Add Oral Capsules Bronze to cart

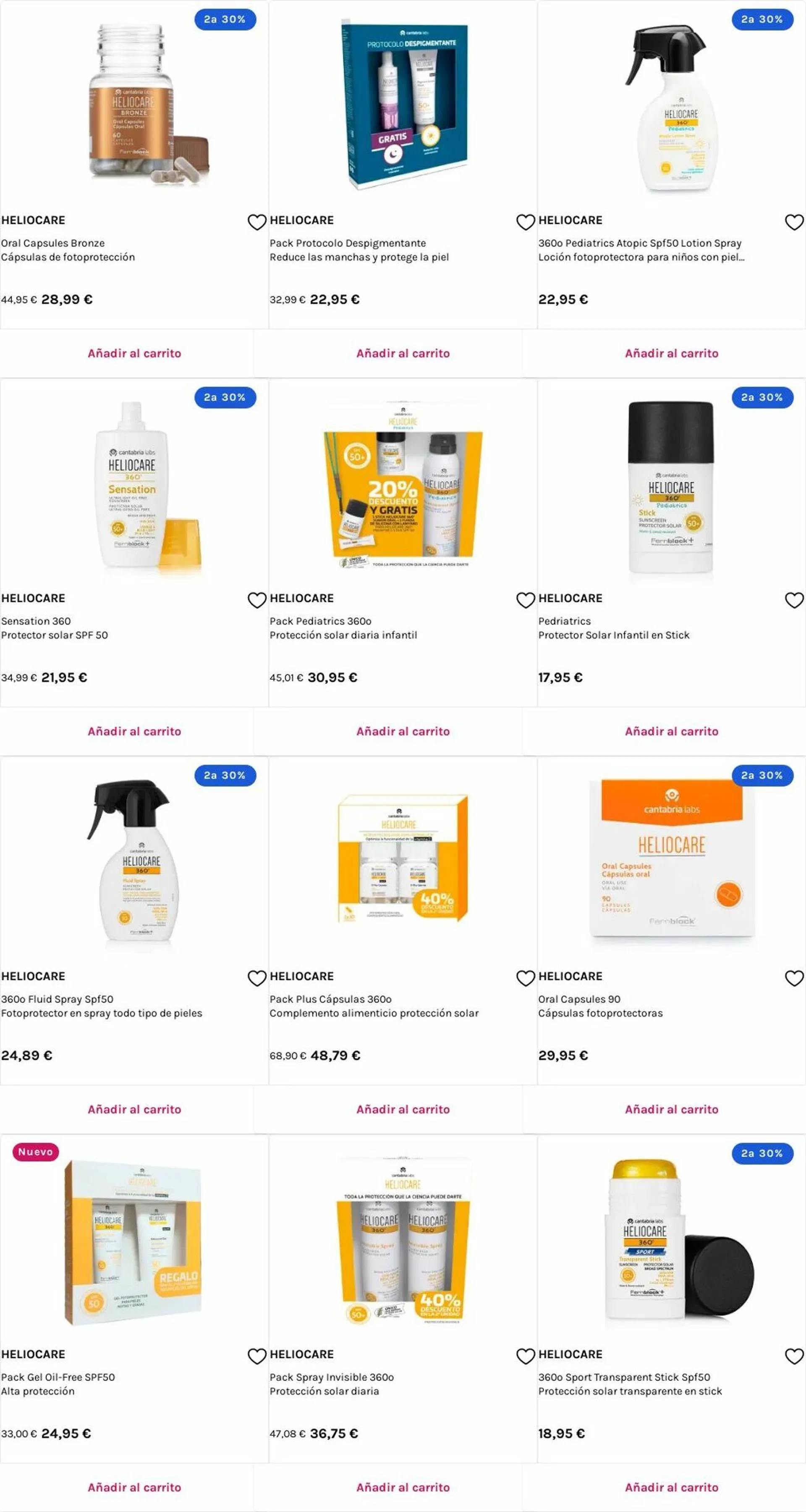[134, 353]
